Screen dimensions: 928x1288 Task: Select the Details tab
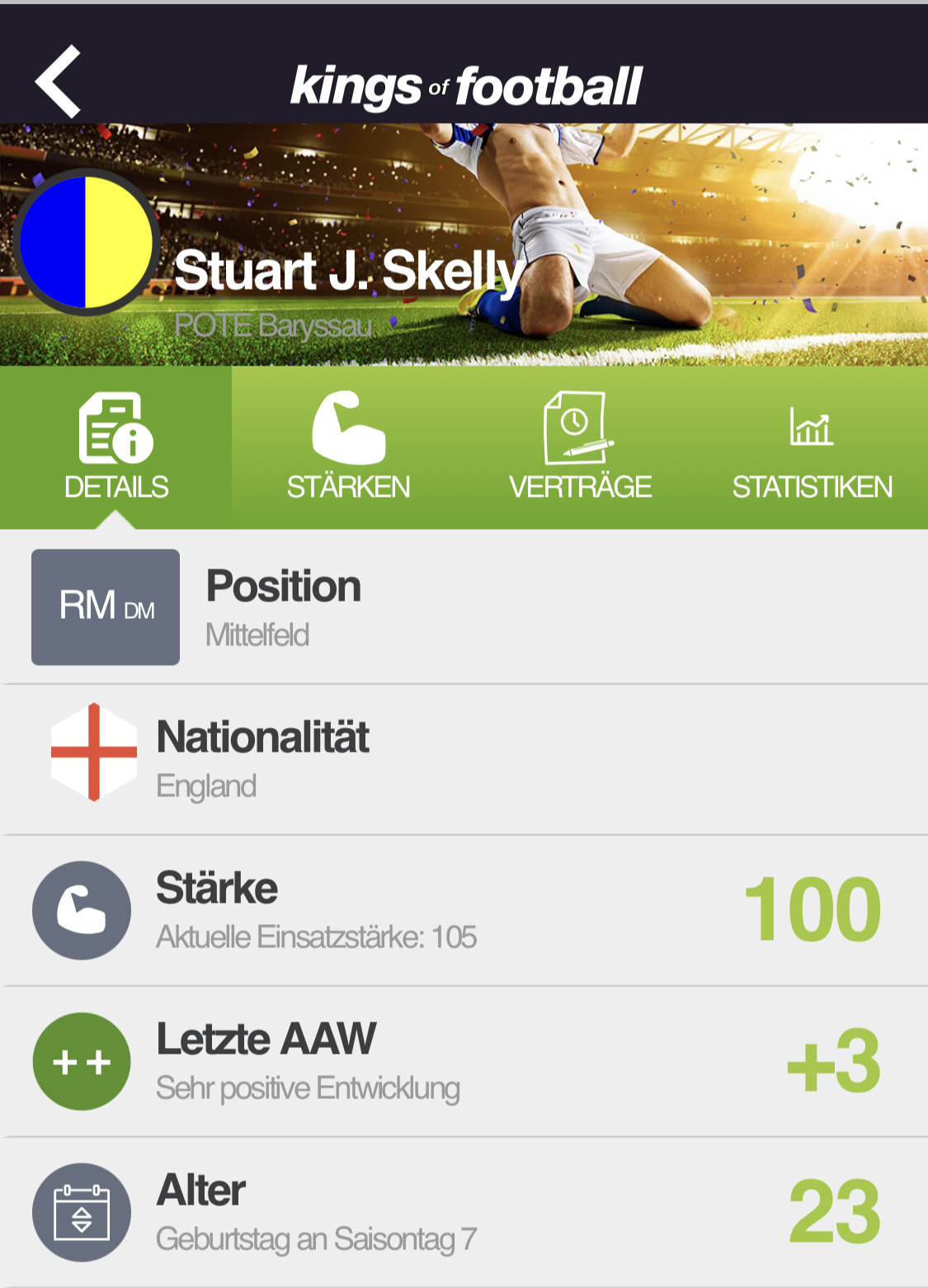[x=115, y=447]
